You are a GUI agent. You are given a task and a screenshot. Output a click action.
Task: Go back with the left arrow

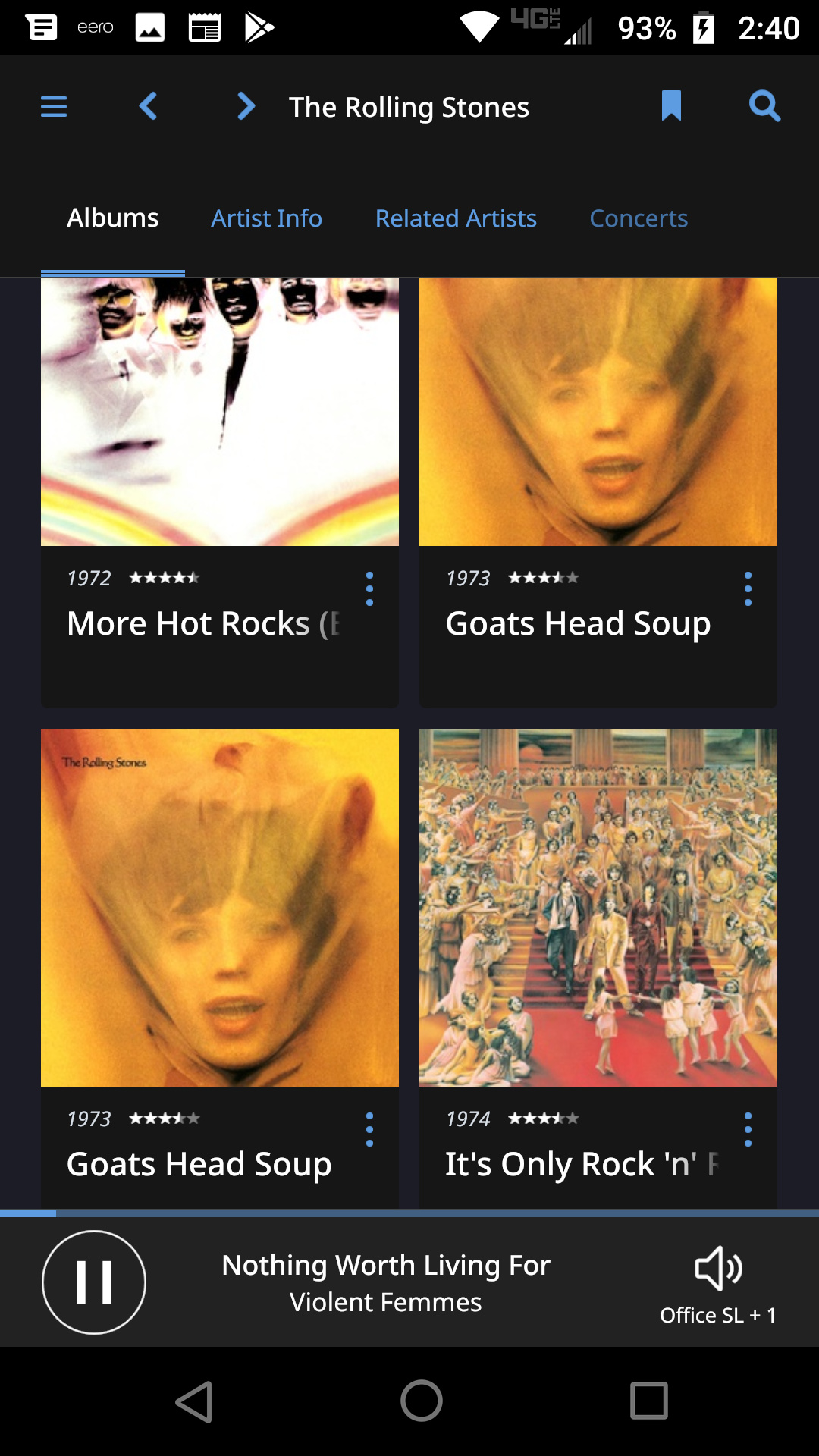149,106
